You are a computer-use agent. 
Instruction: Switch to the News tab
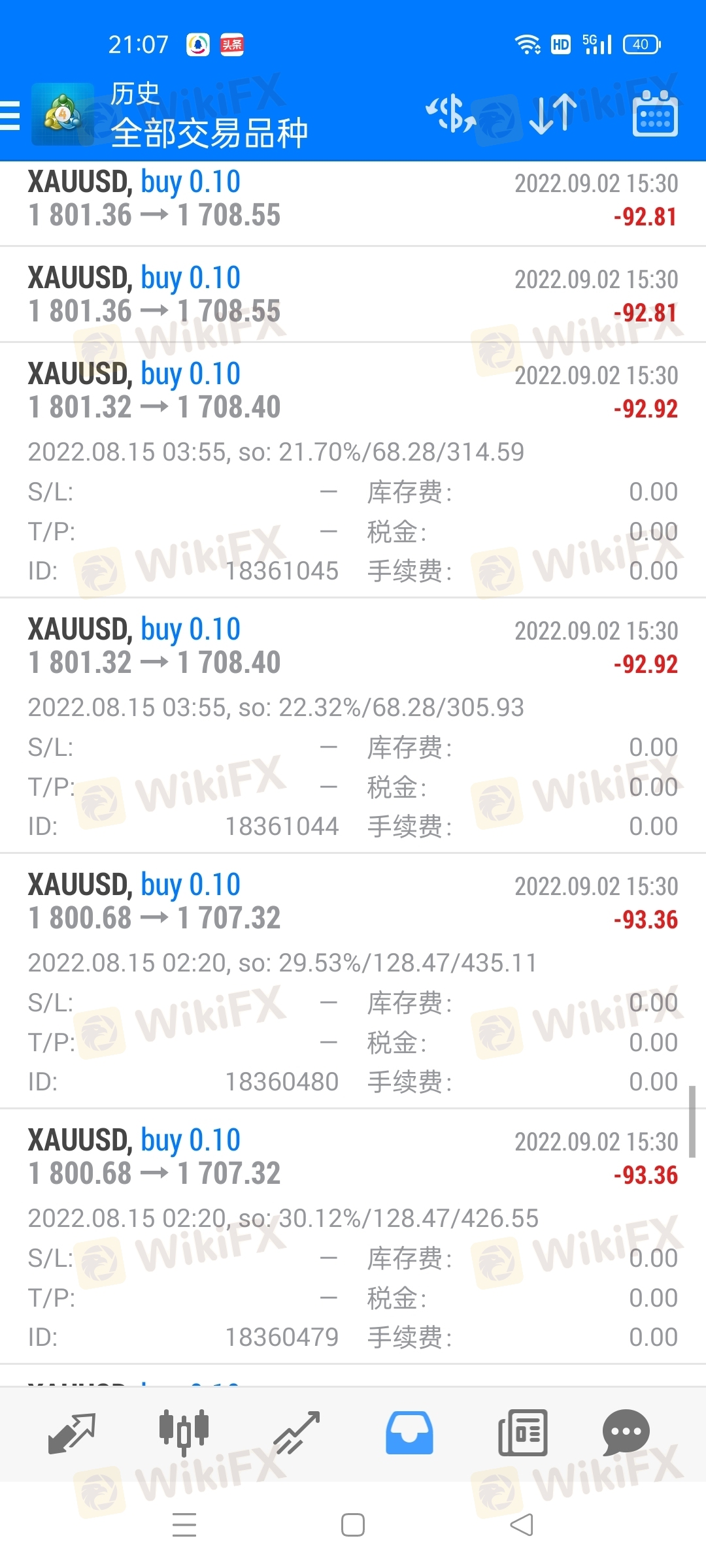pos(522,1433)
